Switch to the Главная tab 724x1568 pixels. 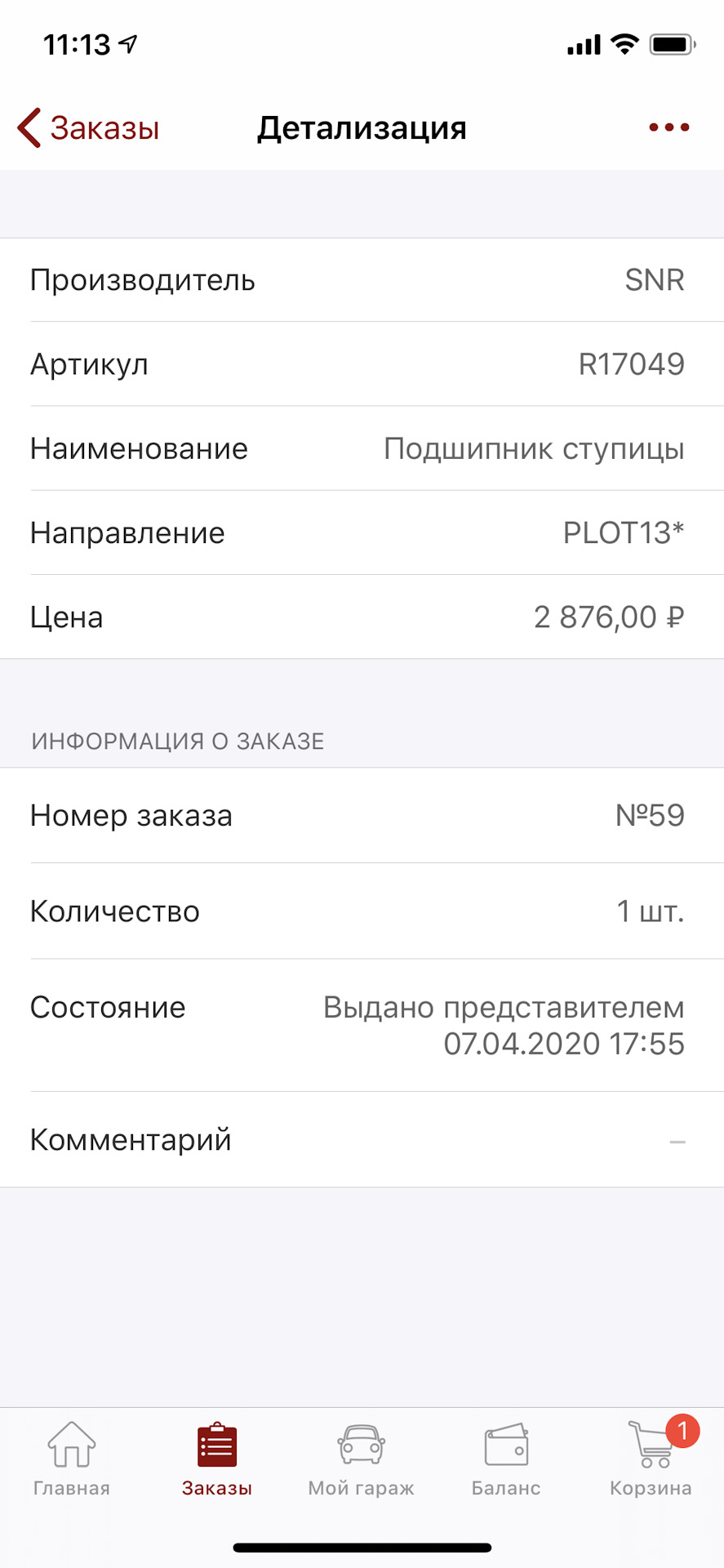click(x=72, y=1459)
